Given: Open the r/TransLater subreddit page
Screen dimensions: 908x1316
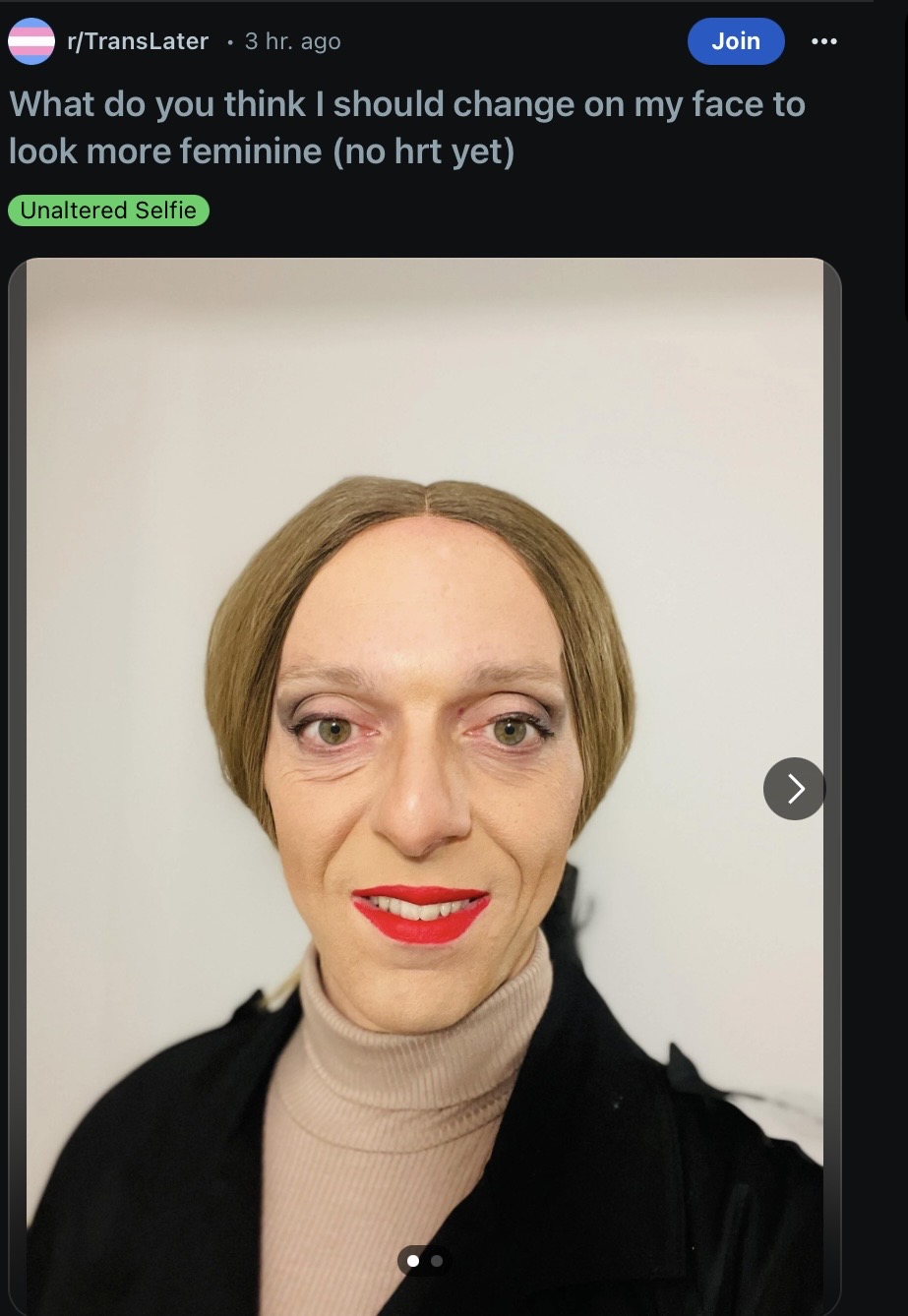Looking at the screenshot, I should tap(137, 41).
